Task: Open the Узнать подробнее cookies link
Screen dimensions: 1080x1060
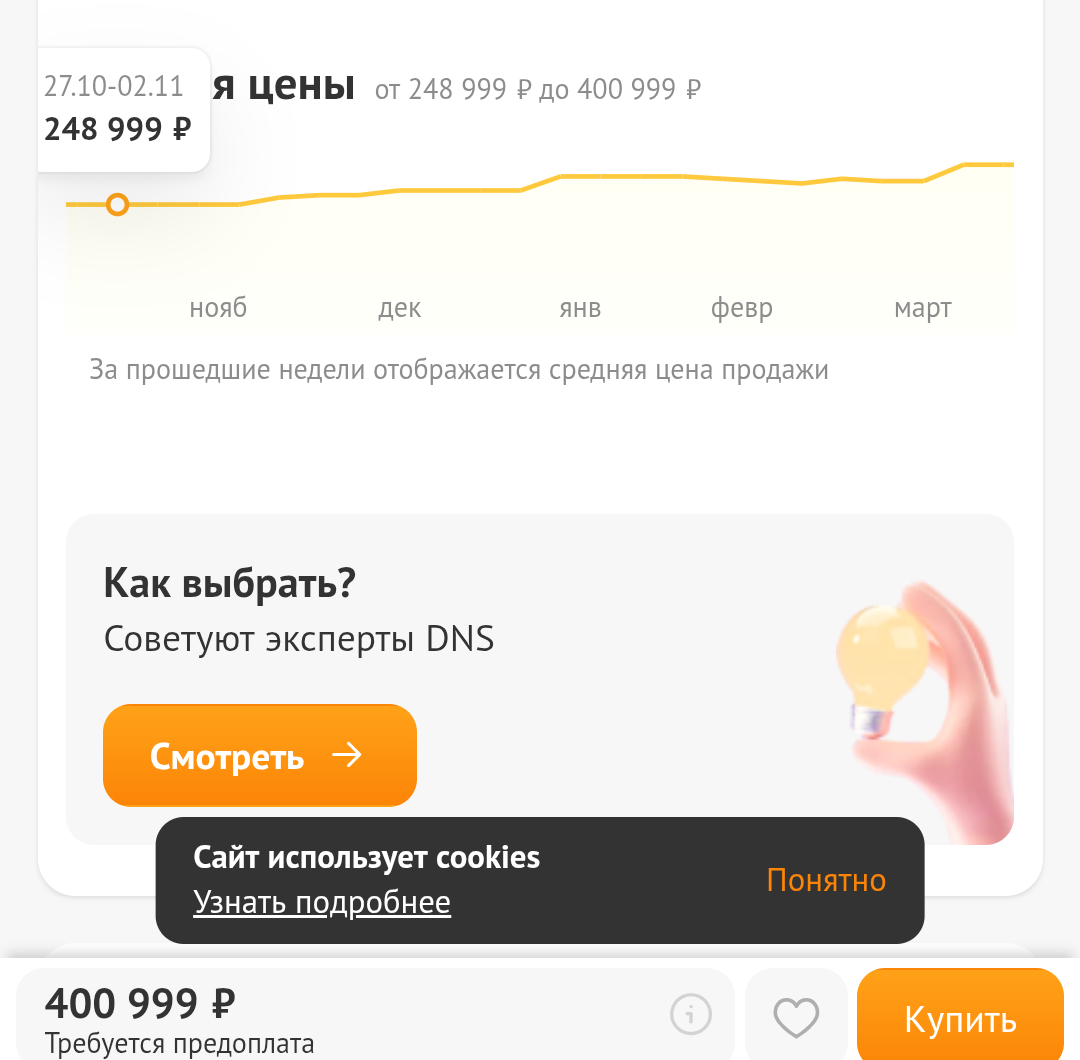Action: click(x=322, y=902)
